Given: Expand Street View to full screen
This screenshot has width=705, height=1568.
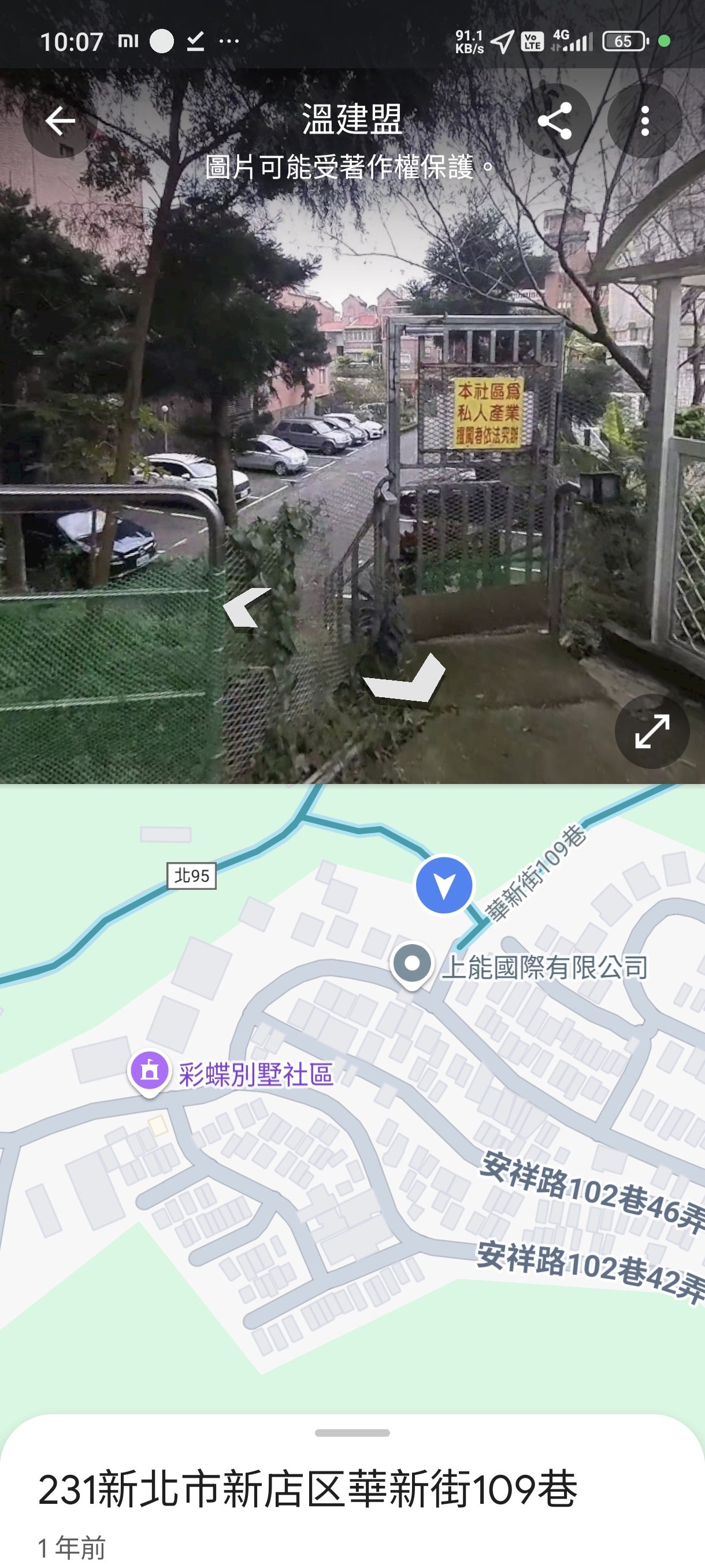Looking at the screenshot, I should point(651,730).
